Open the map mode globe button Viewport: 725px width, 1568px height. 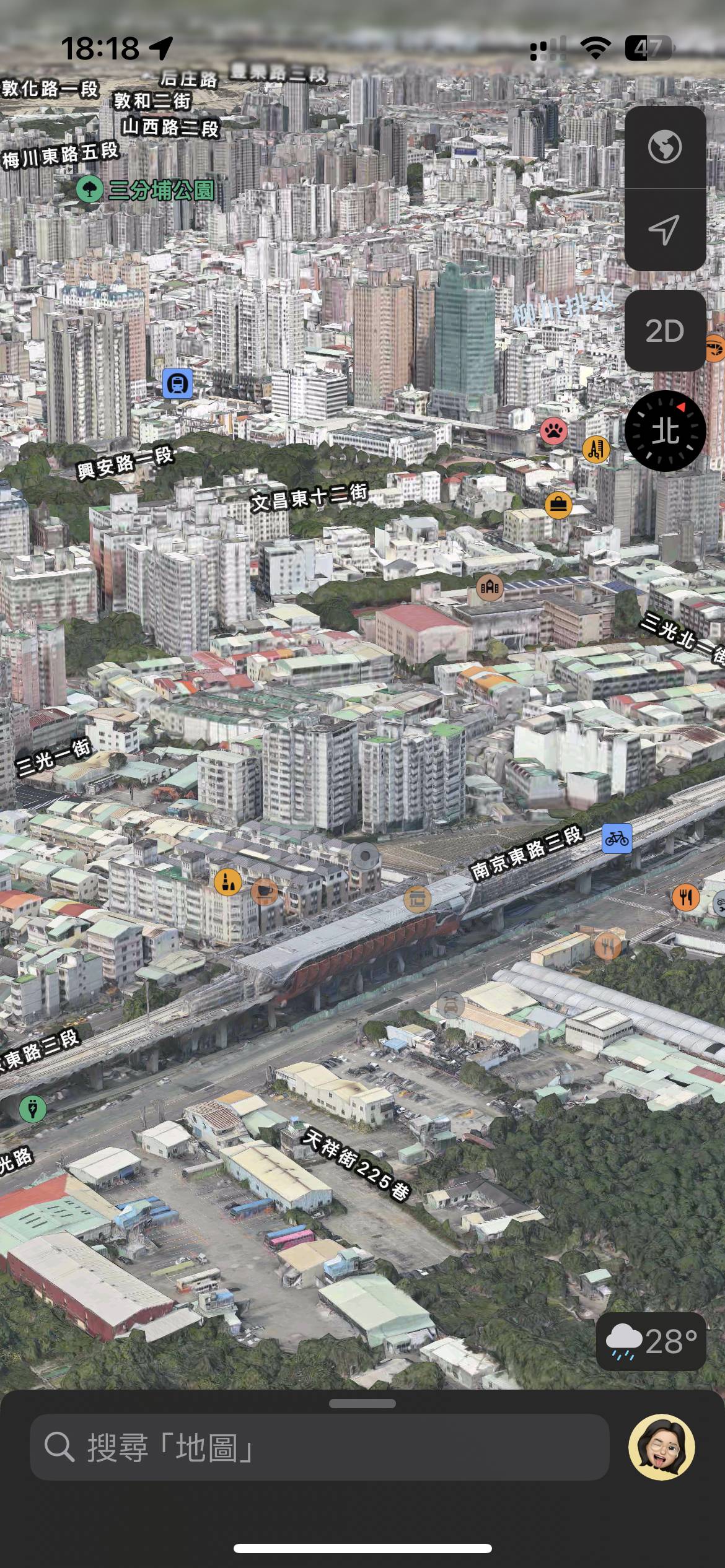click(665, 147)
